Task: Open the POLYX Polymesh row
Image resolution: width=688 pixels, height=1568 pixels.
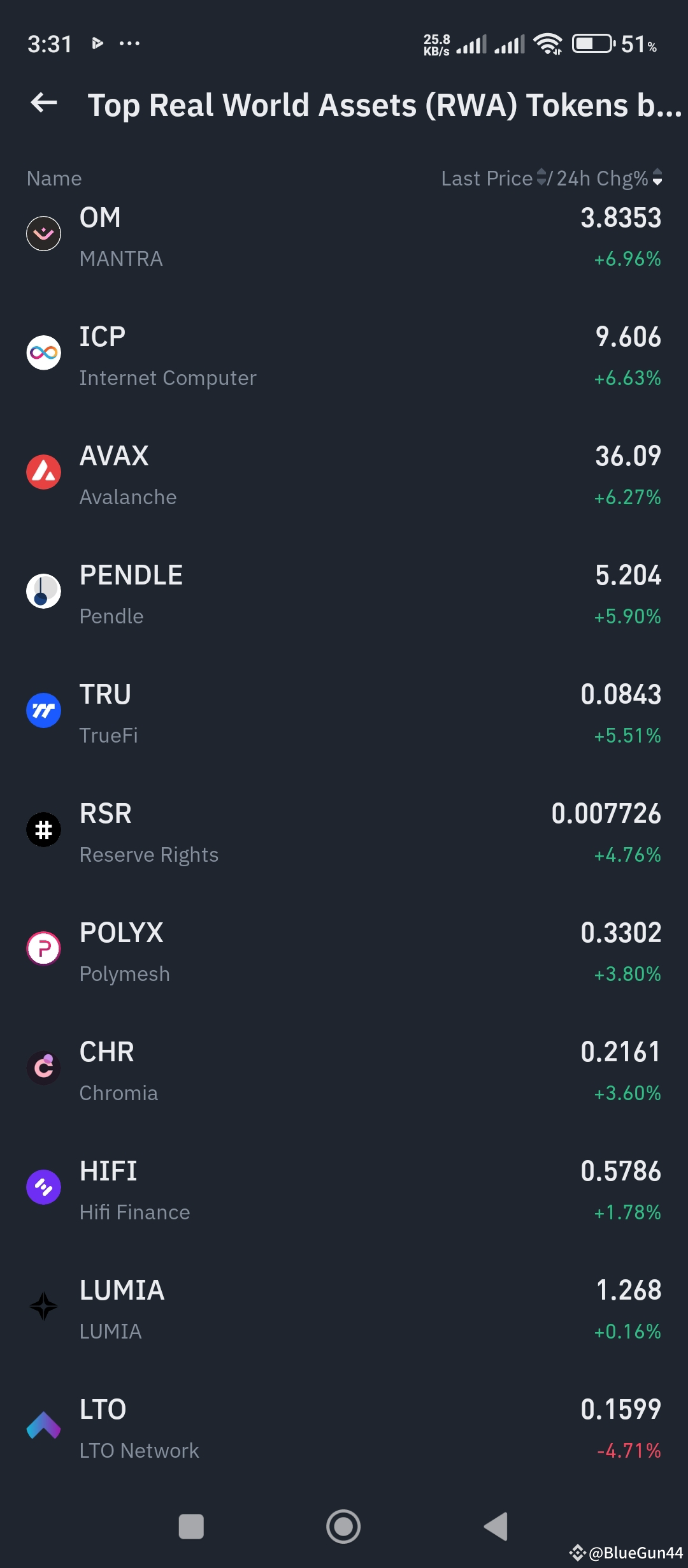Action: click(x=344, y=952)
